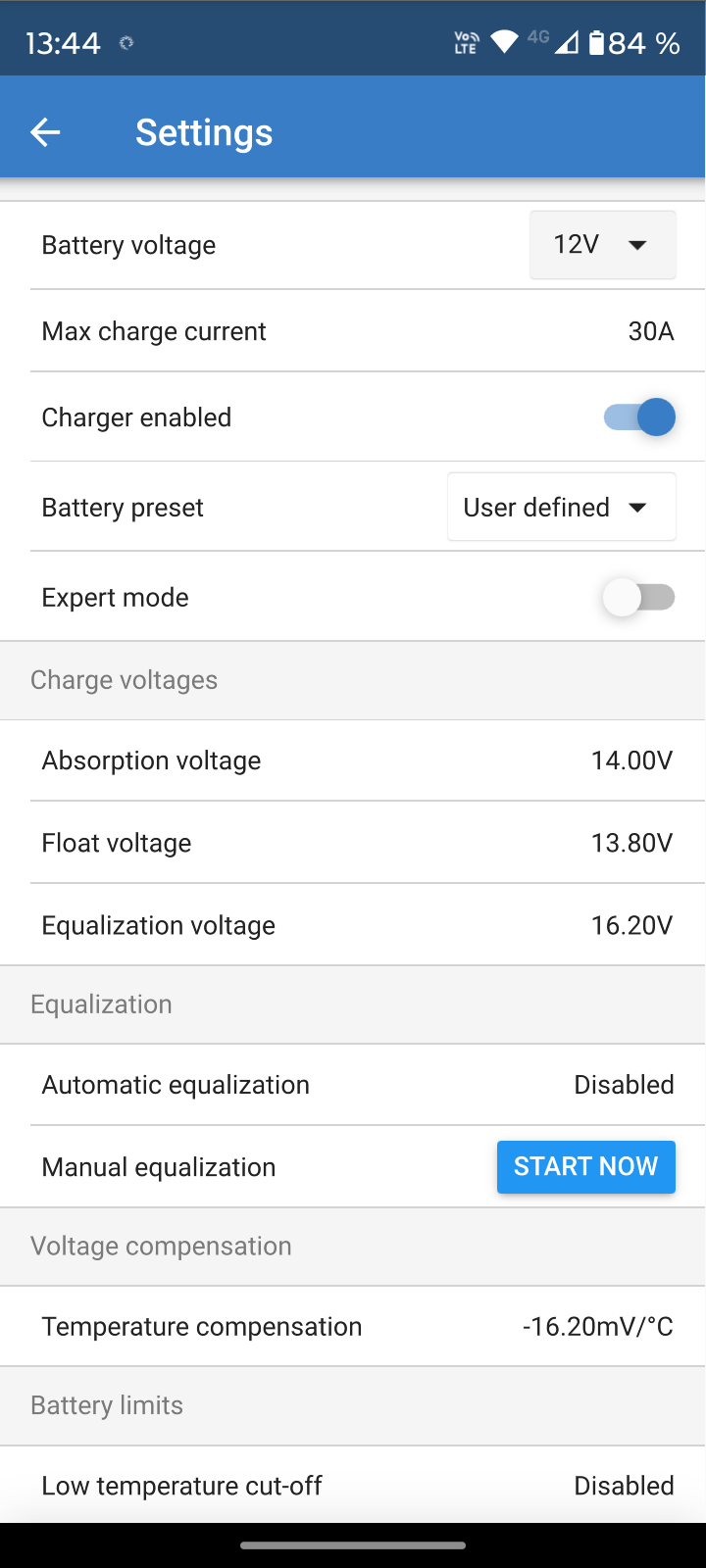Go back from Settings
Viewport: 706px width, 1568px height.
(45, 132)
